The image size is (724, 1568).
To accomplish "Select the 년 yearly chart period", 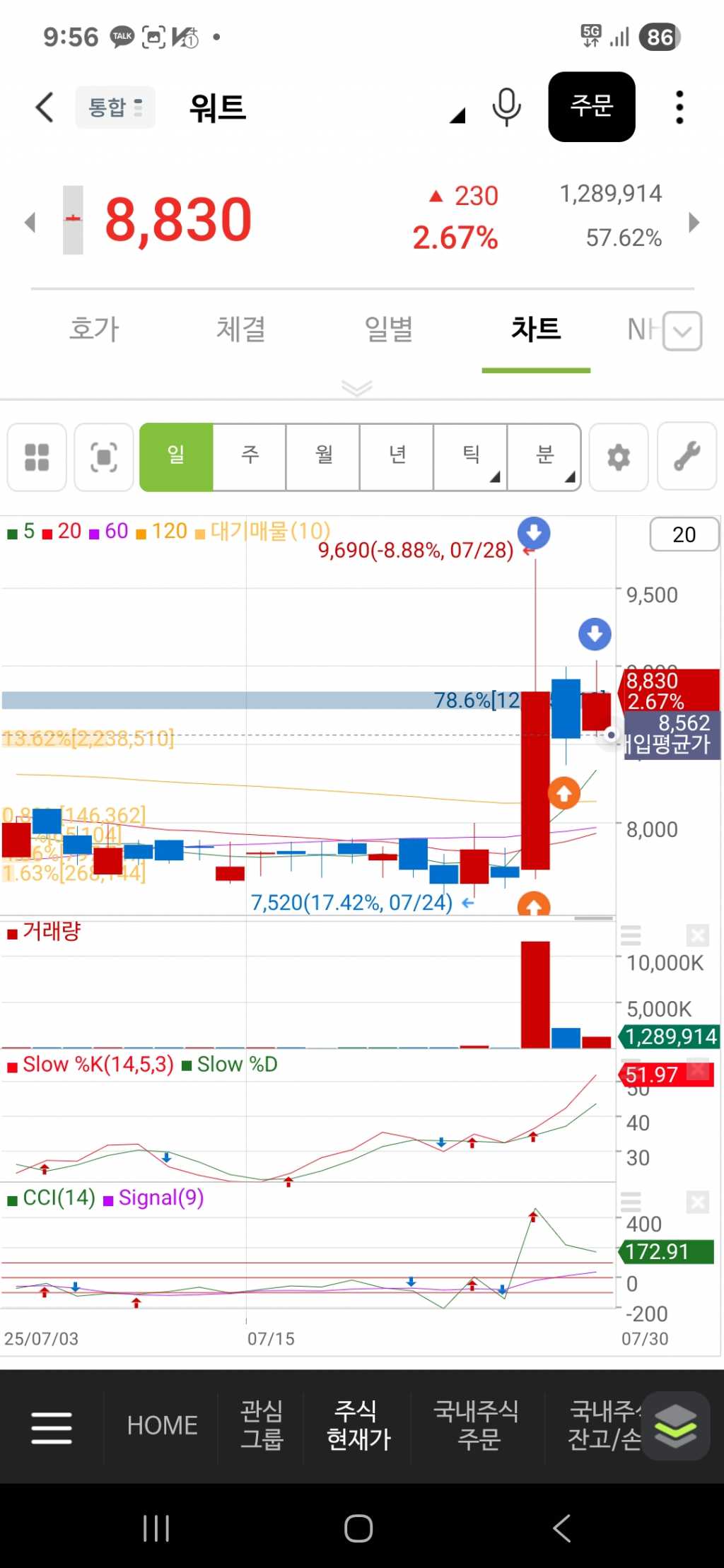I will 397,457.
